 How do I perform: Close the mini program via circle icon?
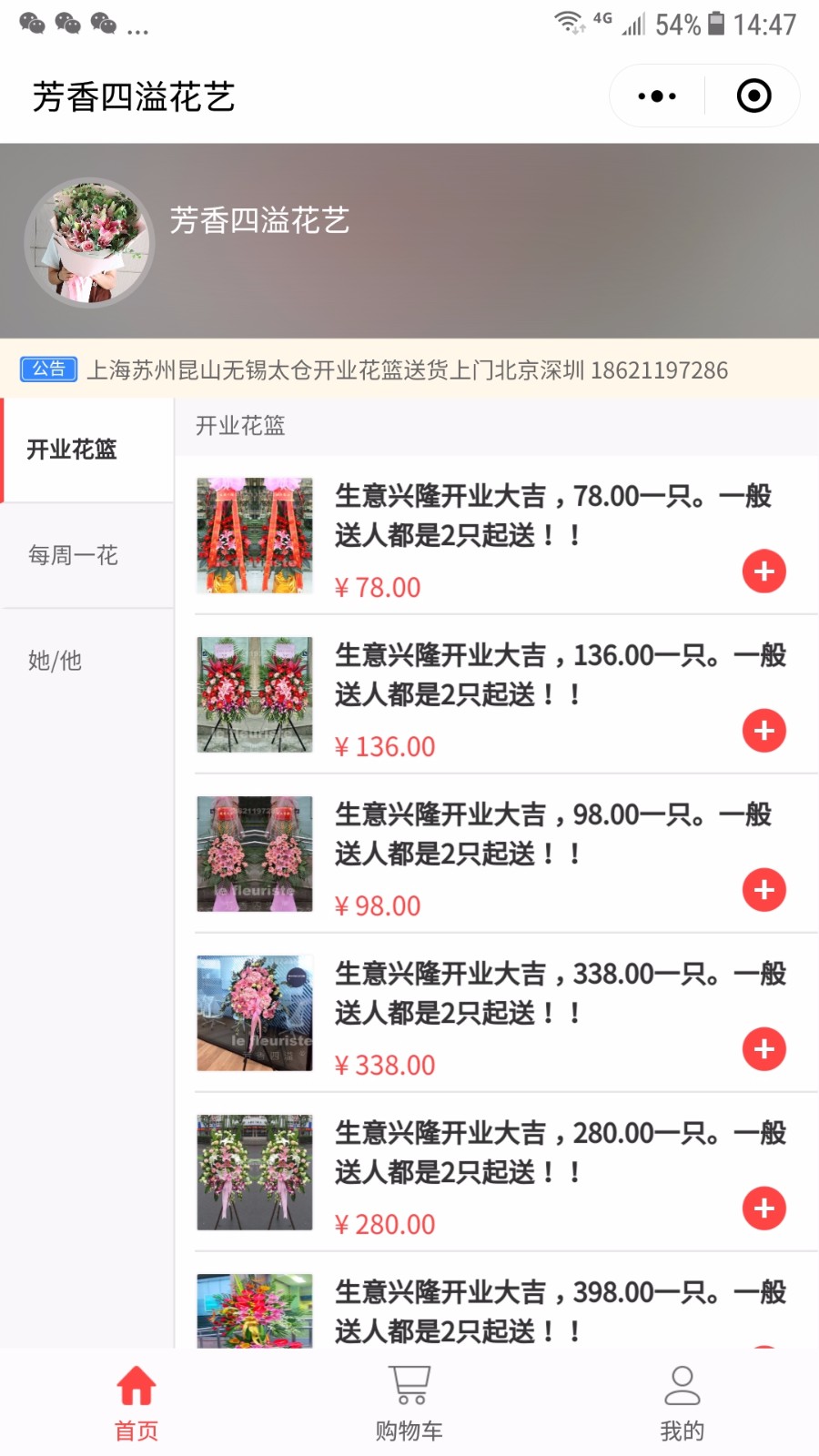coord(753,96)
